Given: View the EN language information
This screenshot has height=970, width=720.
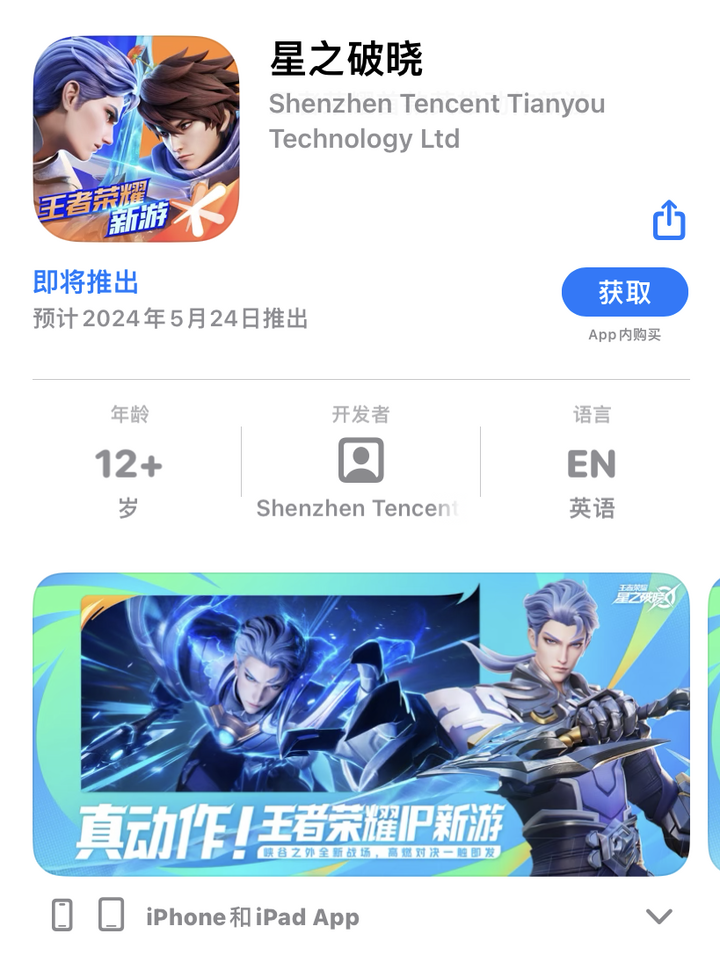Looking at the screenshot, I should (591, 463).
